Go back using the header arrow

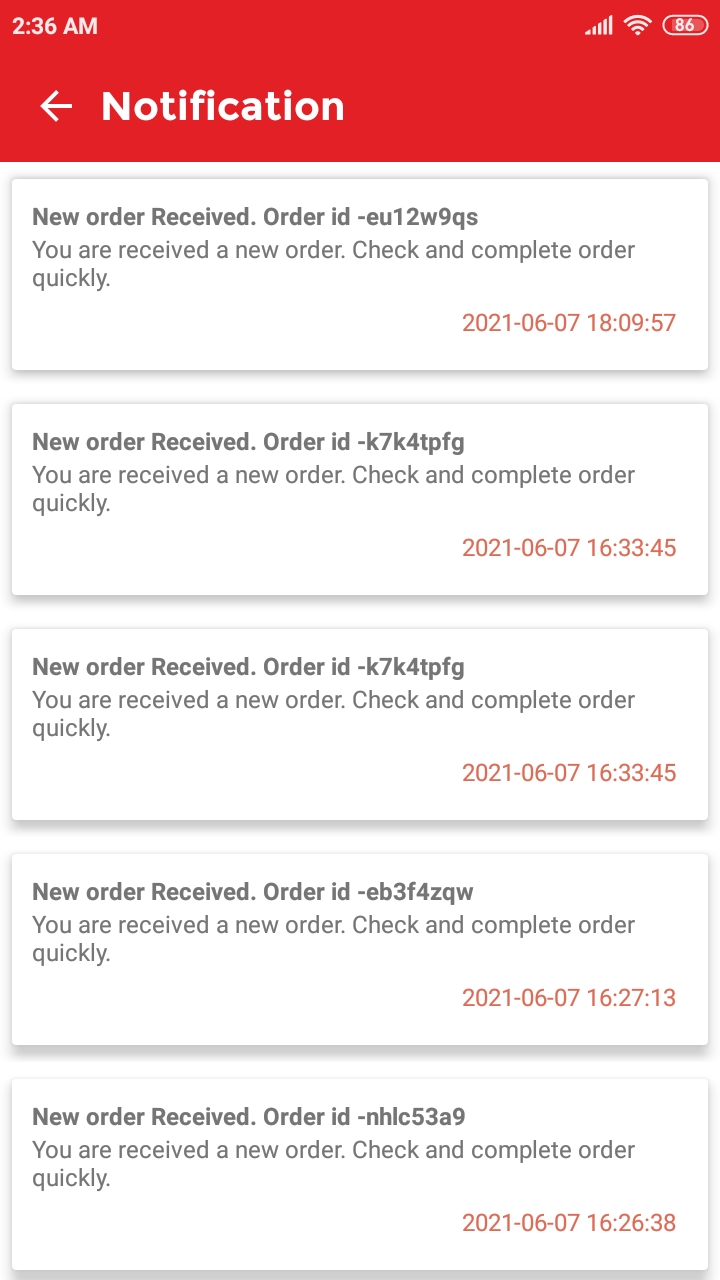tap(56, 106)
